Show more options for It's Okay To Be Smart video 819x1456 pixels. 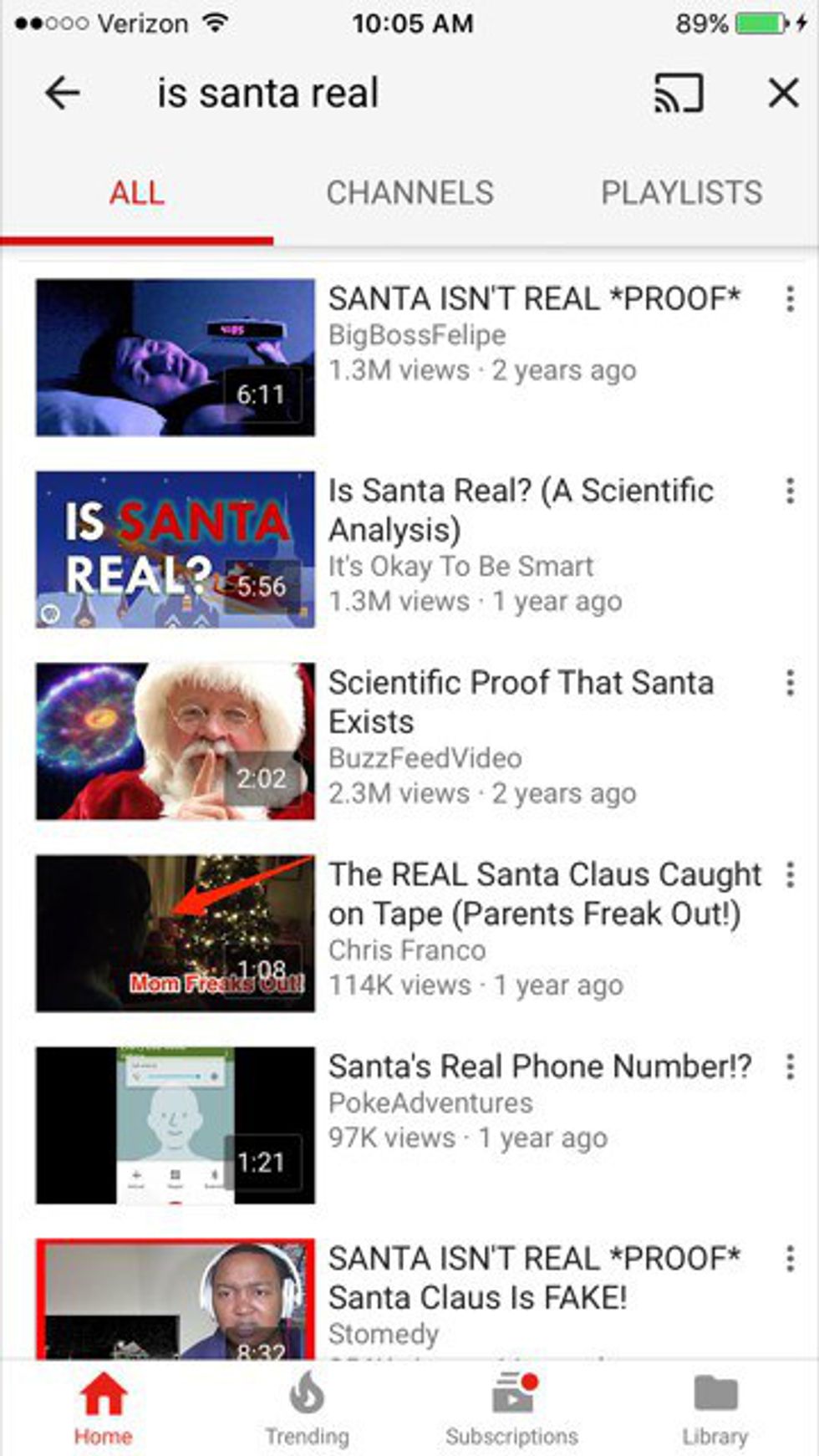pos(790,491)
